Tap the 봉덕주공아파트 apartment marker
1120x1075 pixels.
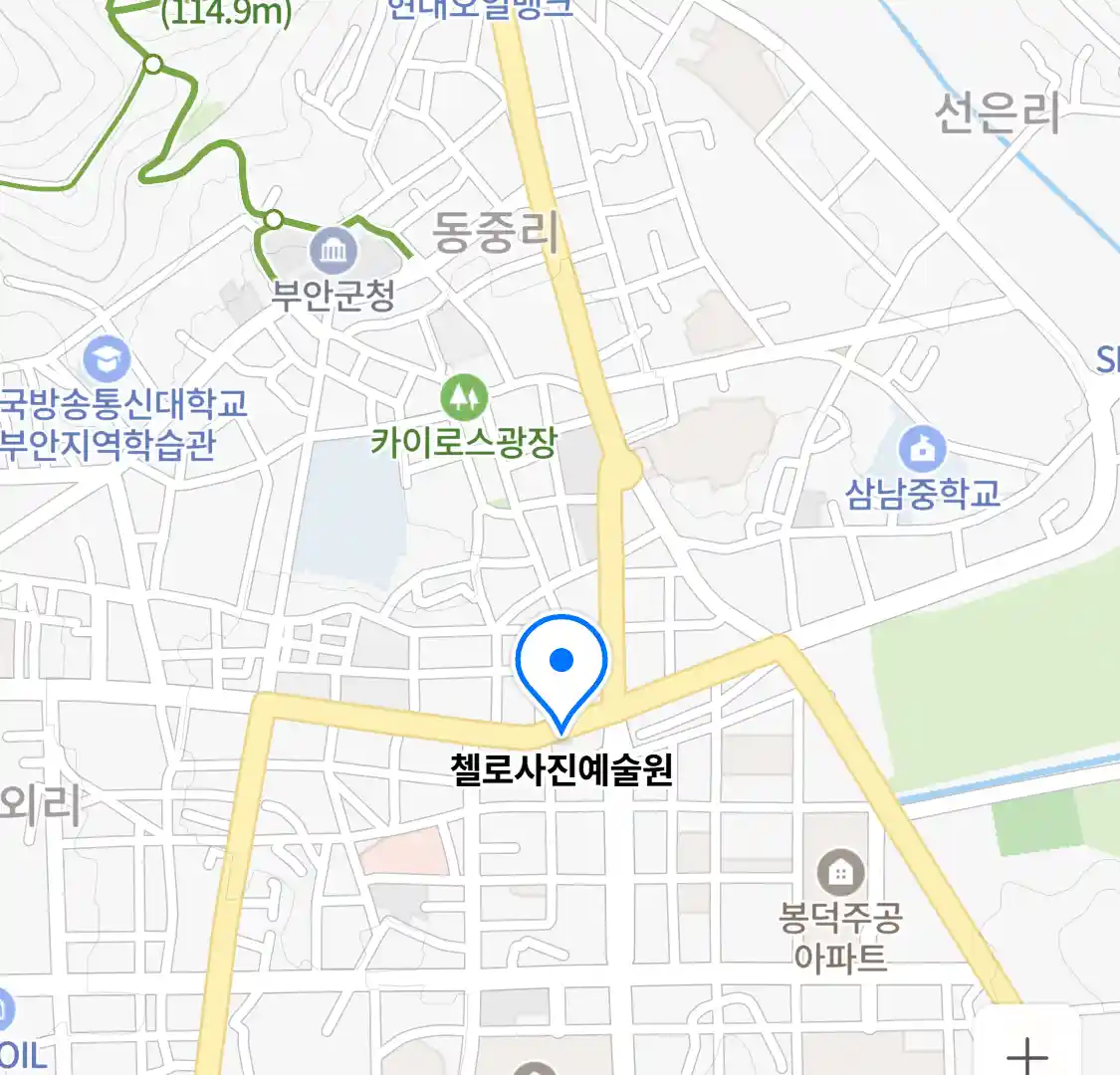[x=841, y=874]
